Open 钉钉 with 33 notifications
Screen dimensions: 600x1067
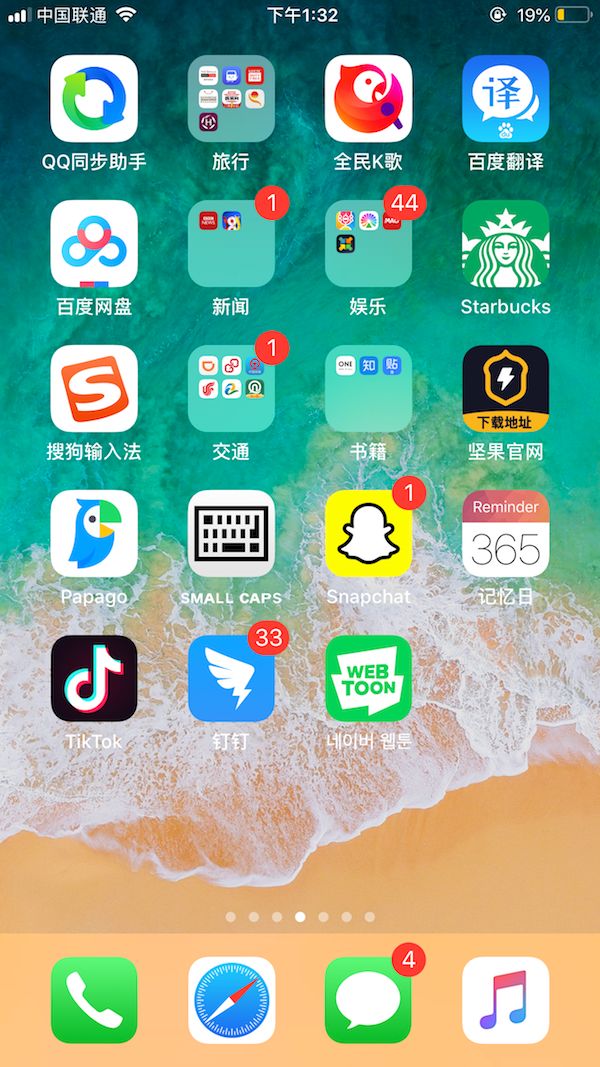tap(231, 678)
